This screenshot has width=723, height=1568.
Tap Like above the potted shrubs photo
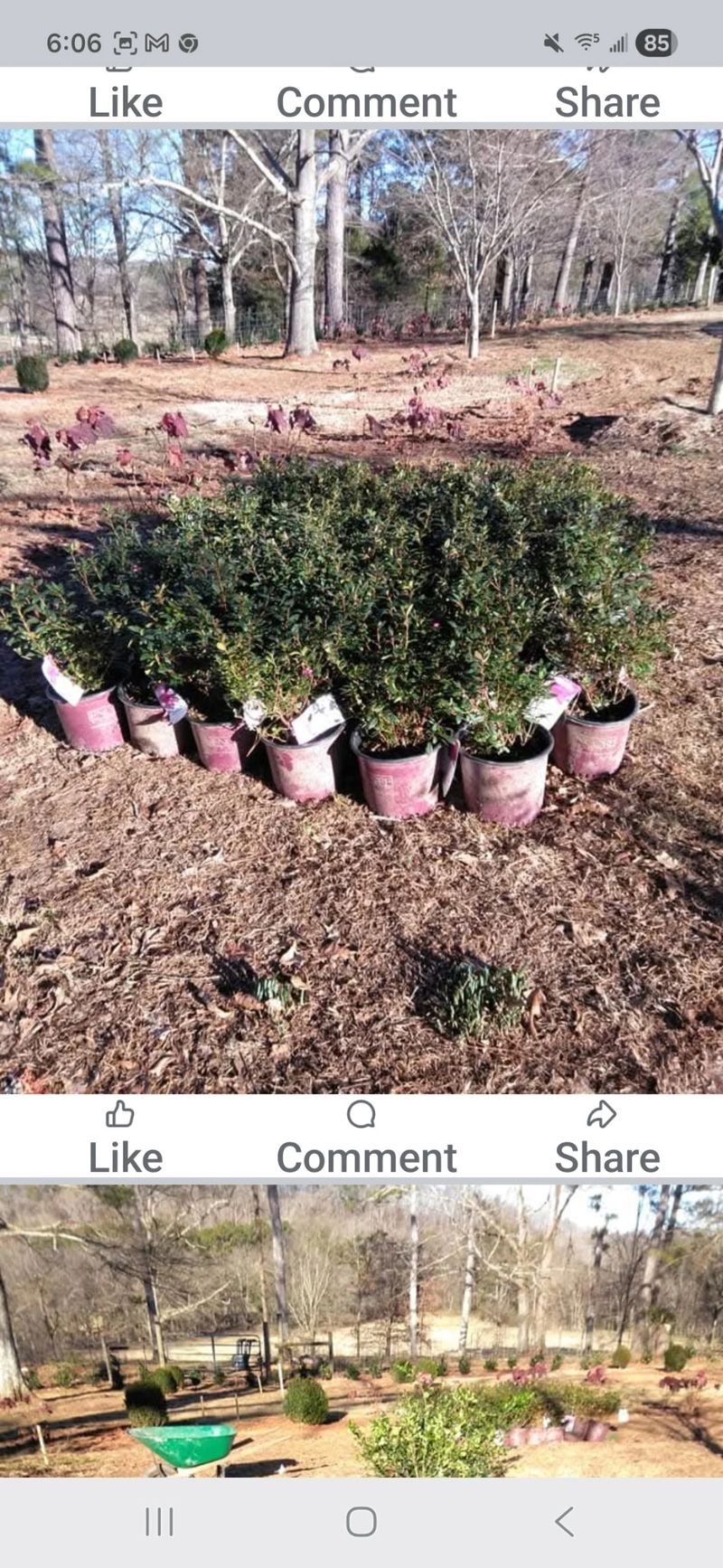coord(125,99)
